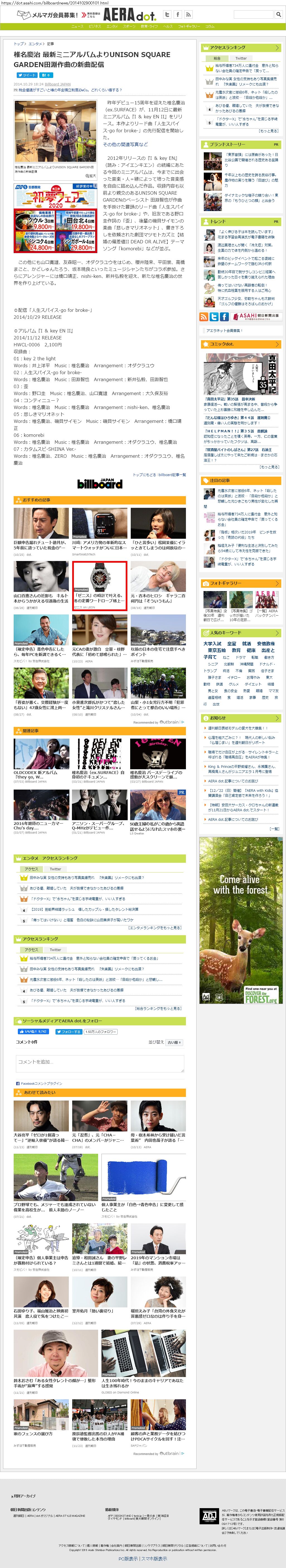Open the ニュース navigation tab
Viewport: 286px width, 1568px height.
tap(77, 27)
